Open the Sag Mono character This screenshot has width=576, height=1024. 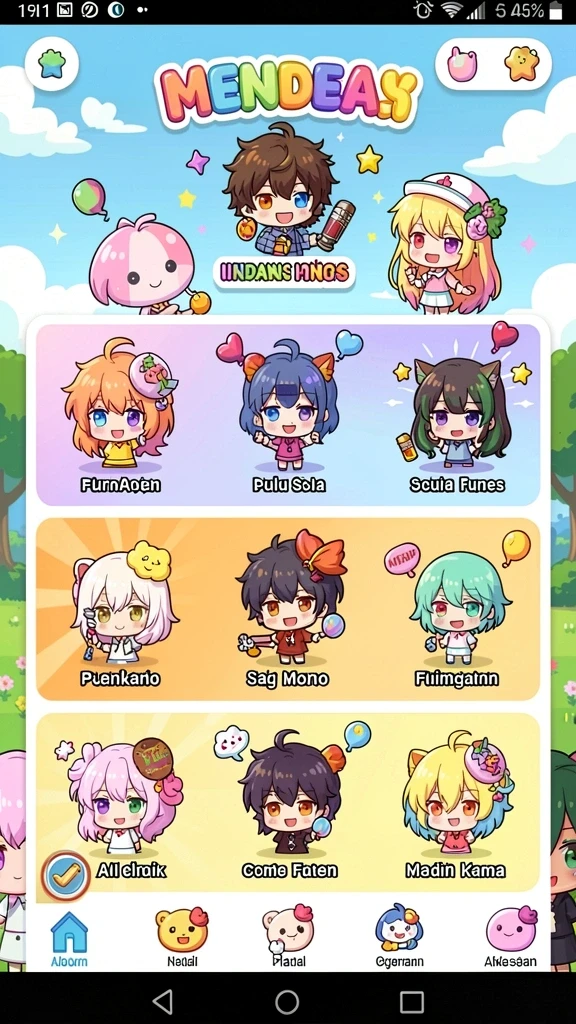point(287,614)
